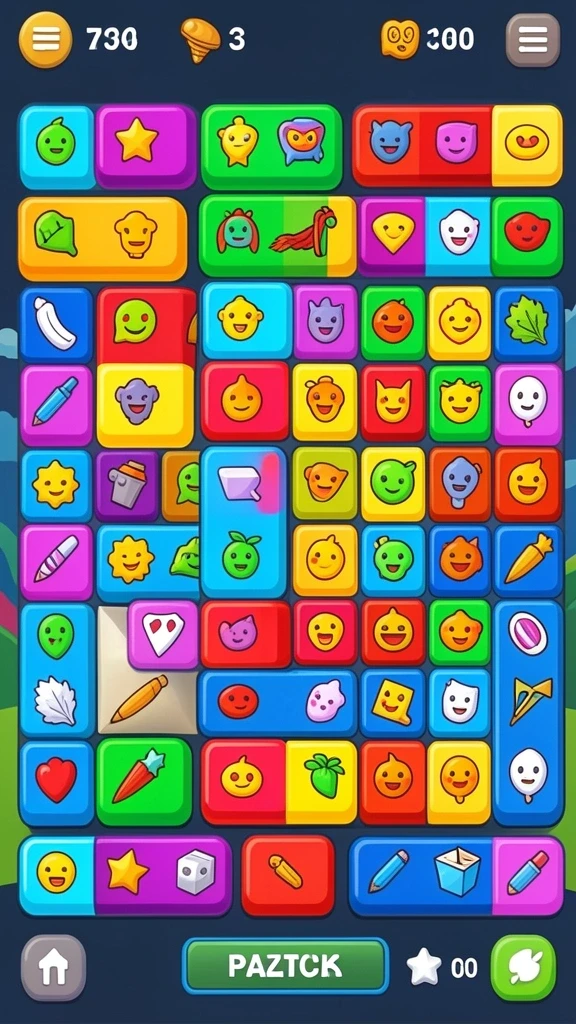
Task: Select the purple tile with the bucket
Action: click(x=127, y=485)
